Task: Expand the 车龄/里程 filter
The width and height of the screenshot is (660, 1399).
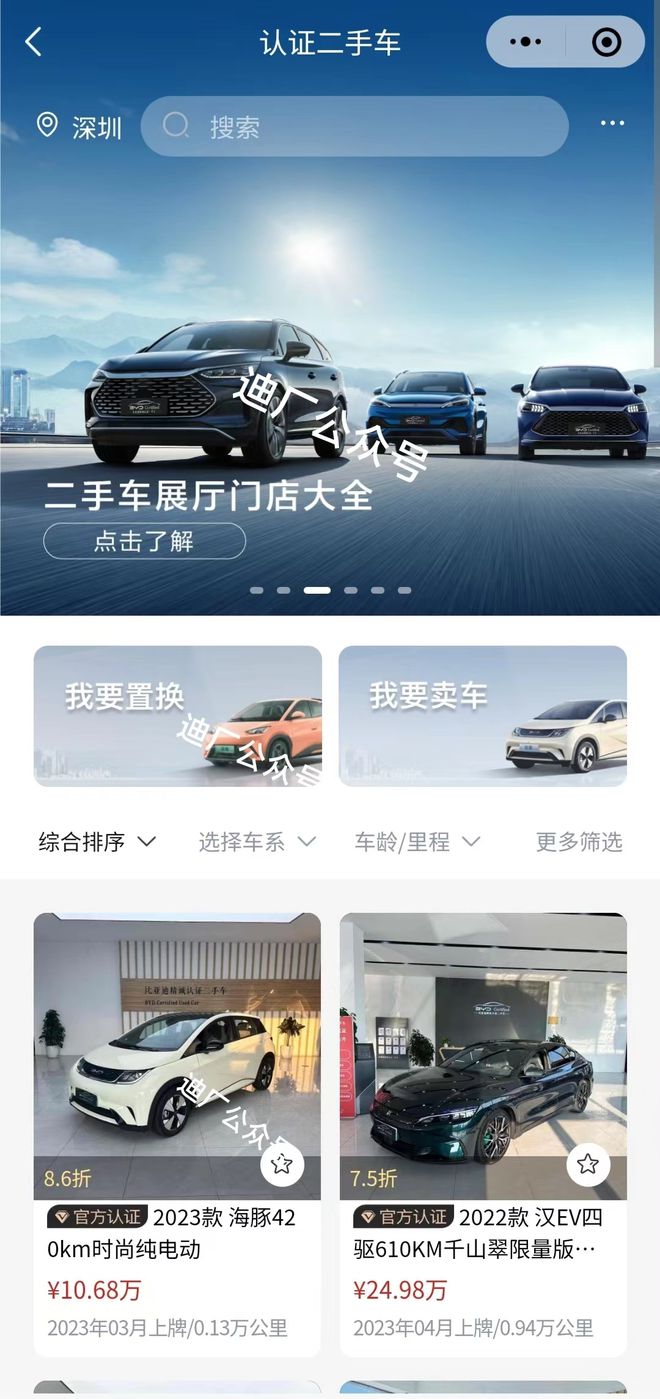Action: [418, 842]
